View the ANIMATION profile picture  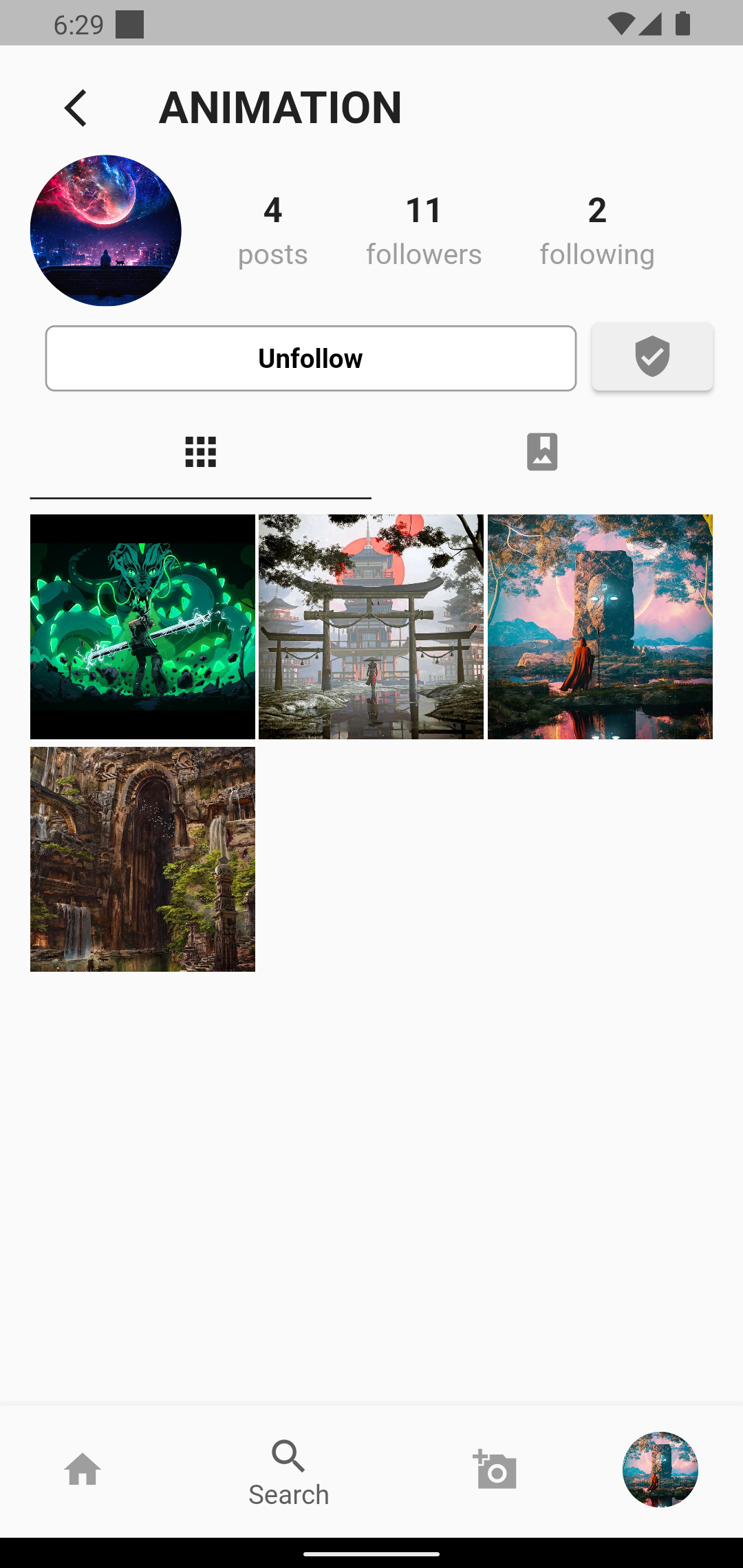(x=106, y=230)
